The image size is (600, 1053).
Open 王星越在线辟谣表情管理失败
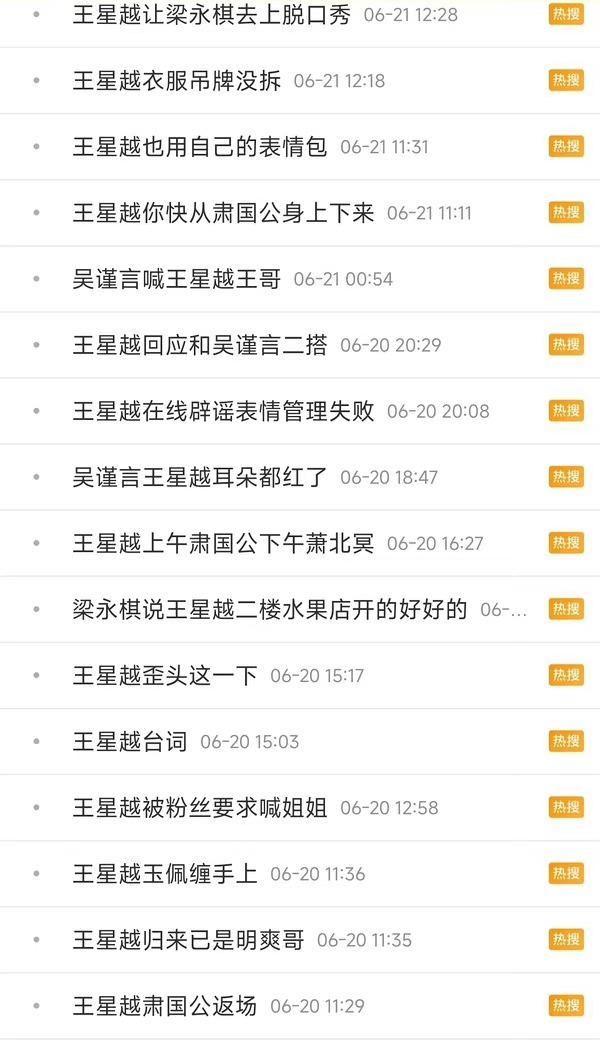[223, 411]
